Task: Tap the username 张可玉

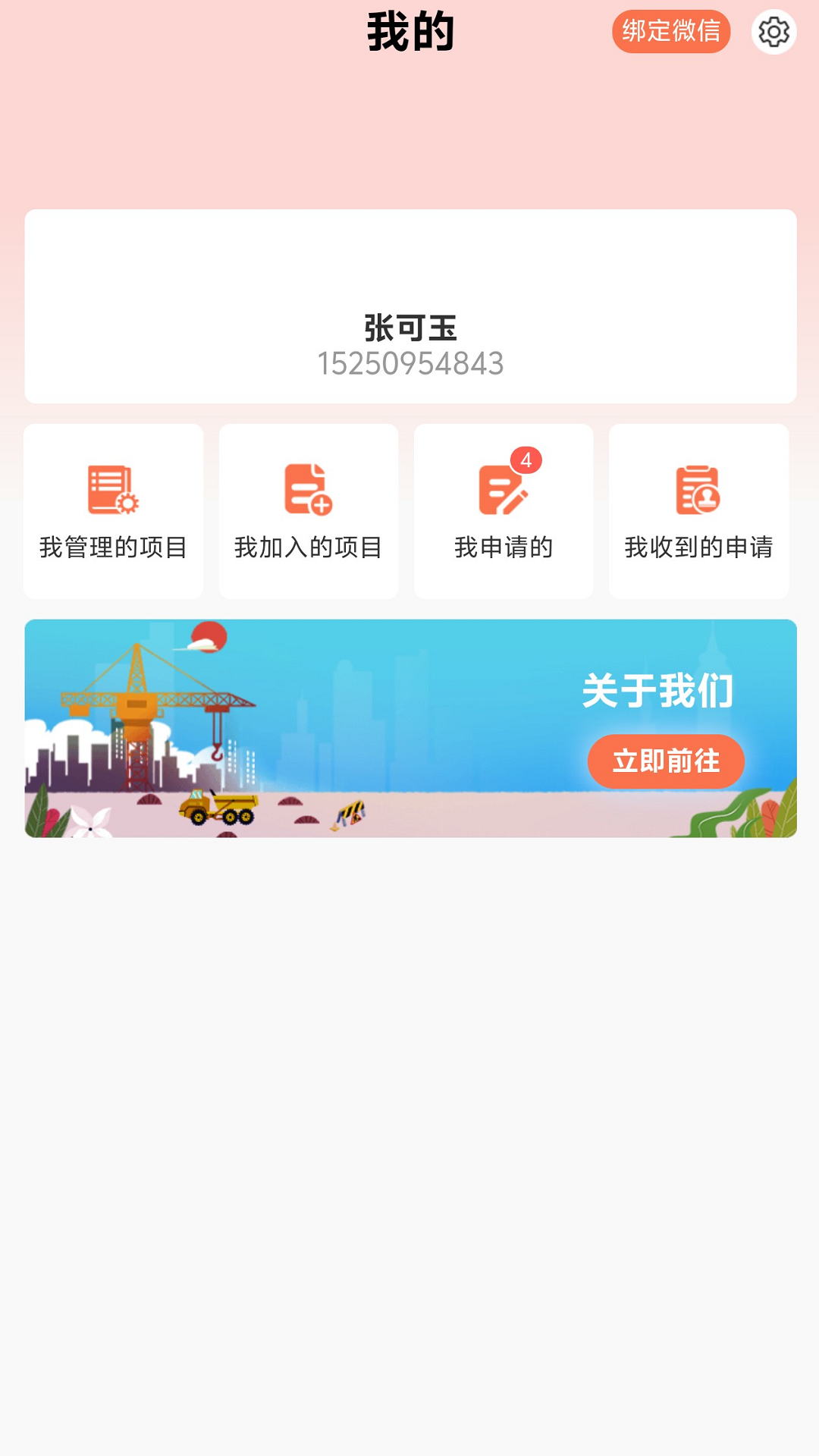Action: click(x=409, y=328)
